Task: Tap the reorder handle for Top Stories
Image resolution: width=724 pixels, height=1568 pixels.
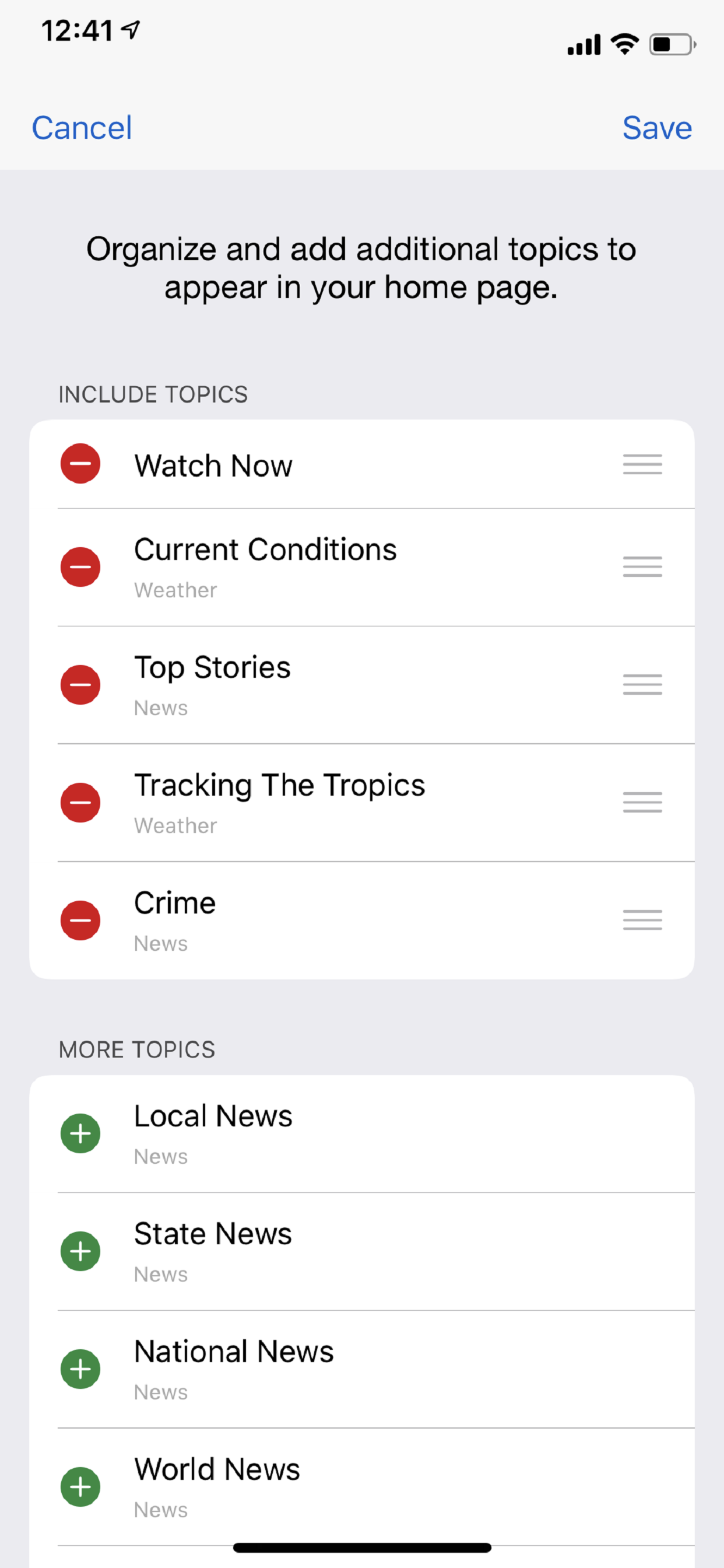Action: point(642,685)
